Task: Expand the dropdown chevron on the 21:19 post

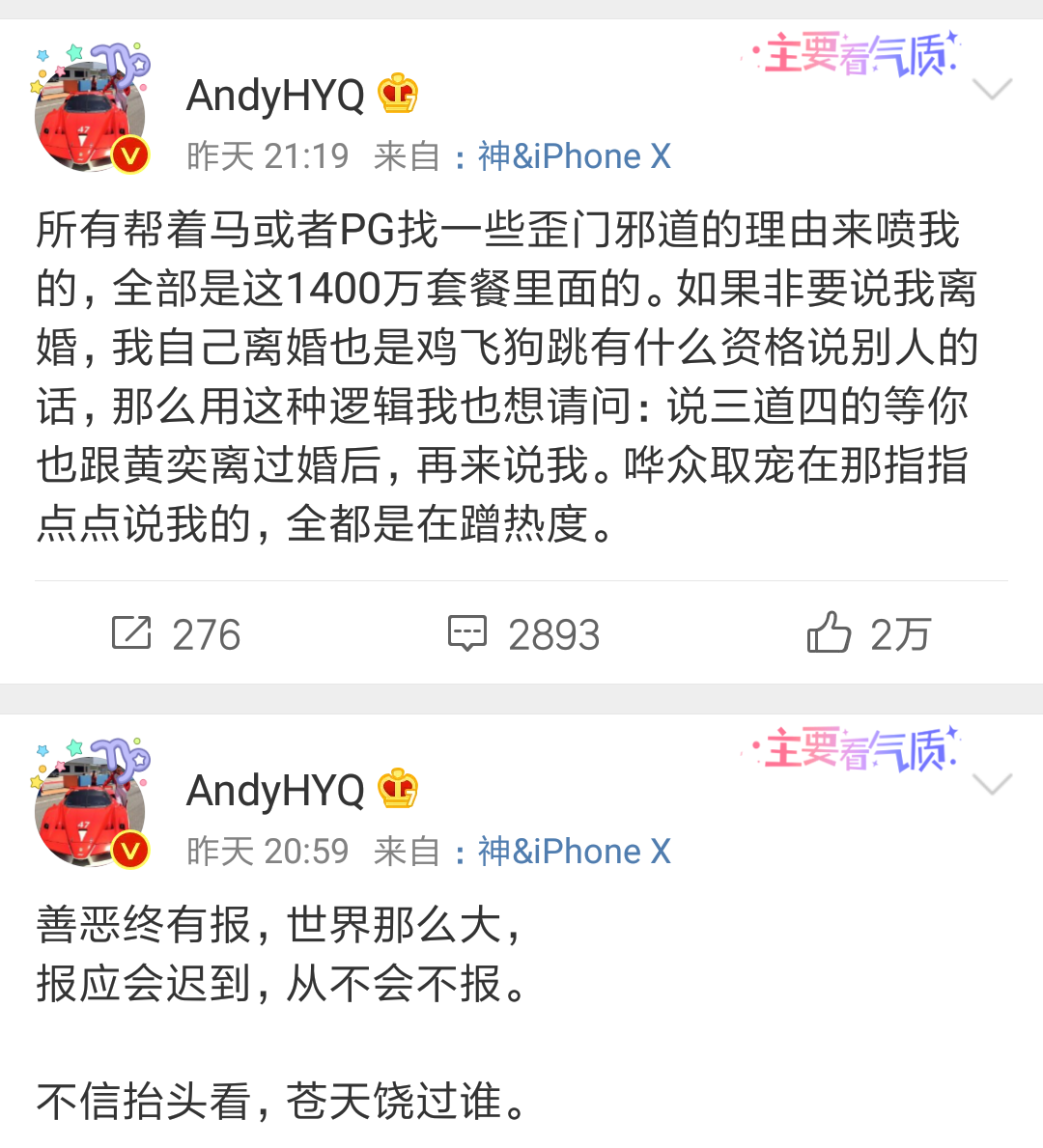Action: click(992, 90)
